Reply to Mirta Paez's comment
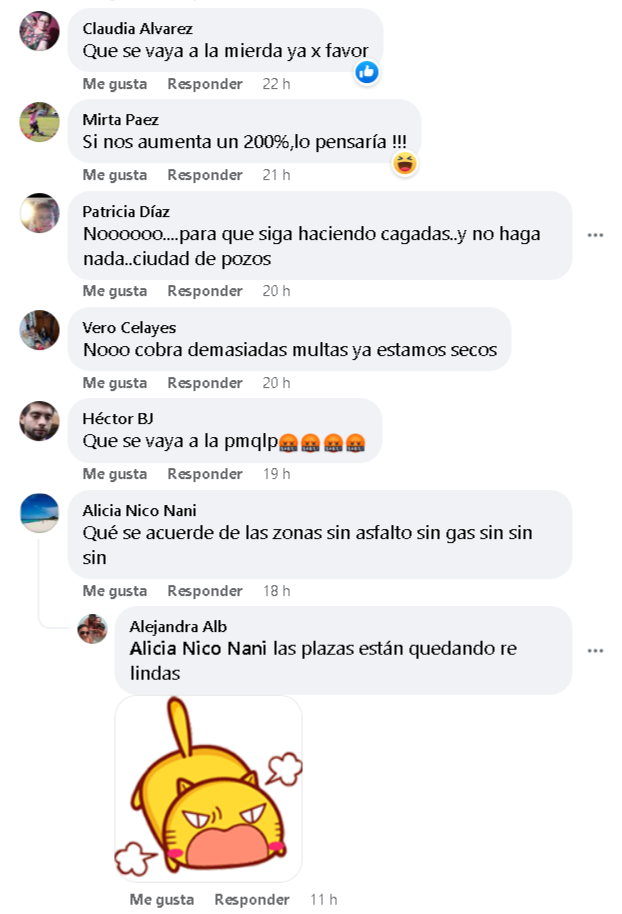 [205, 175]
